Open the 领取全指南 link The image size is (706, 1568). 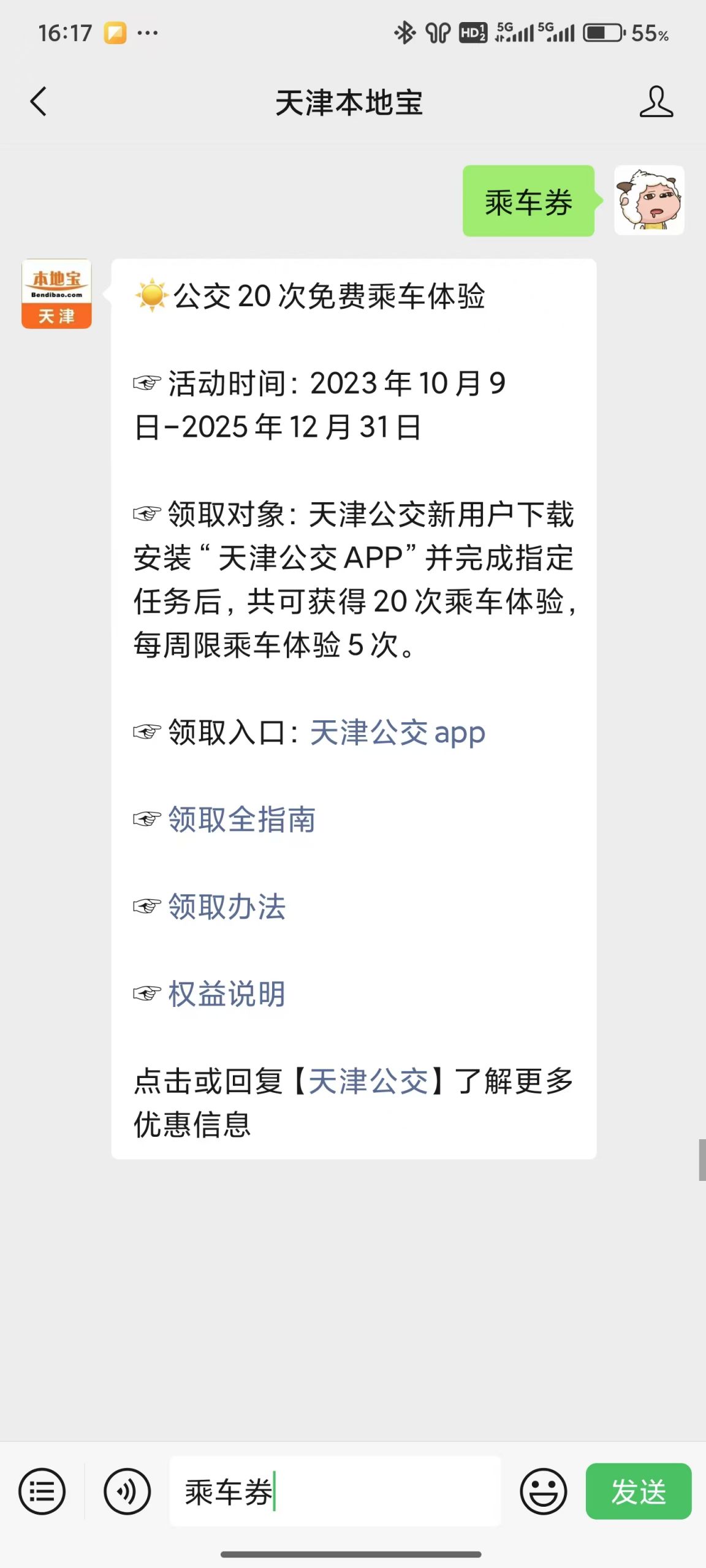(x=241, y=820)
